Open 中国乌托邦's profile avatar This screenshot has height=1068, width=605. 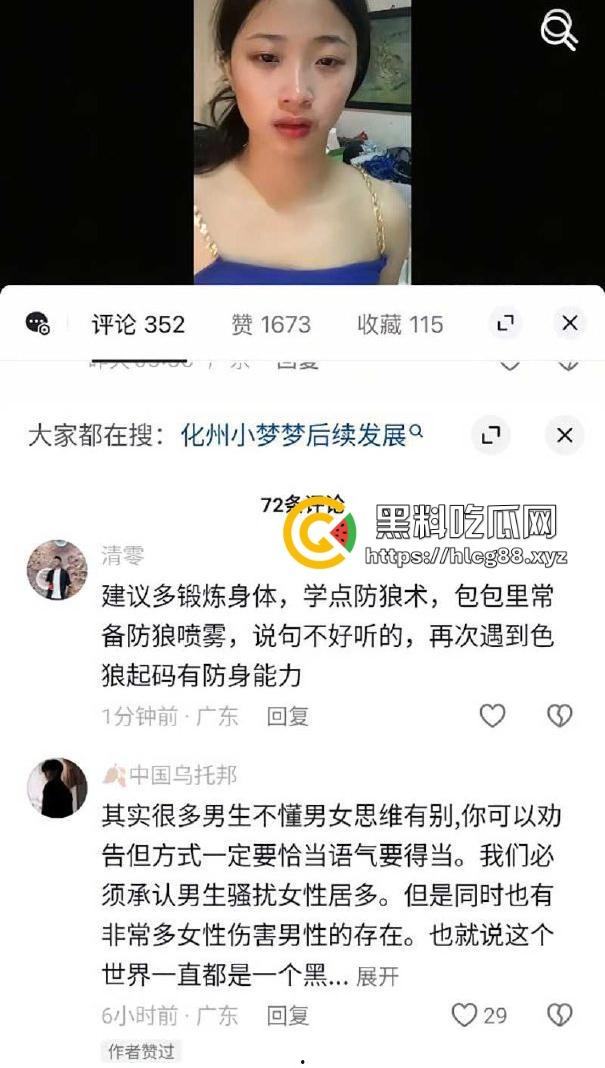56,788
